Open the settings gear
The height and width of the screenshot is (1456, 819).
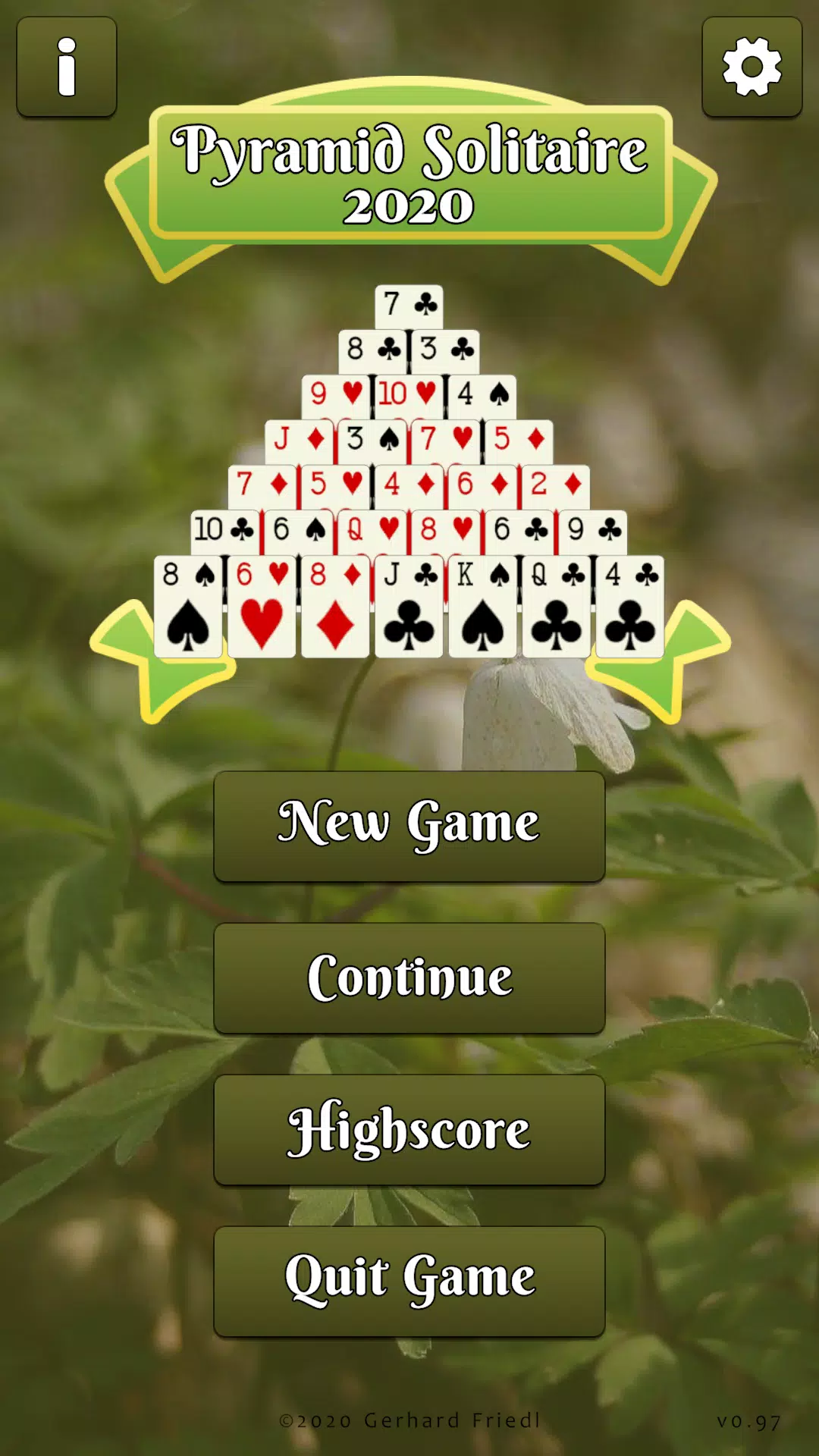pos(752,67)
